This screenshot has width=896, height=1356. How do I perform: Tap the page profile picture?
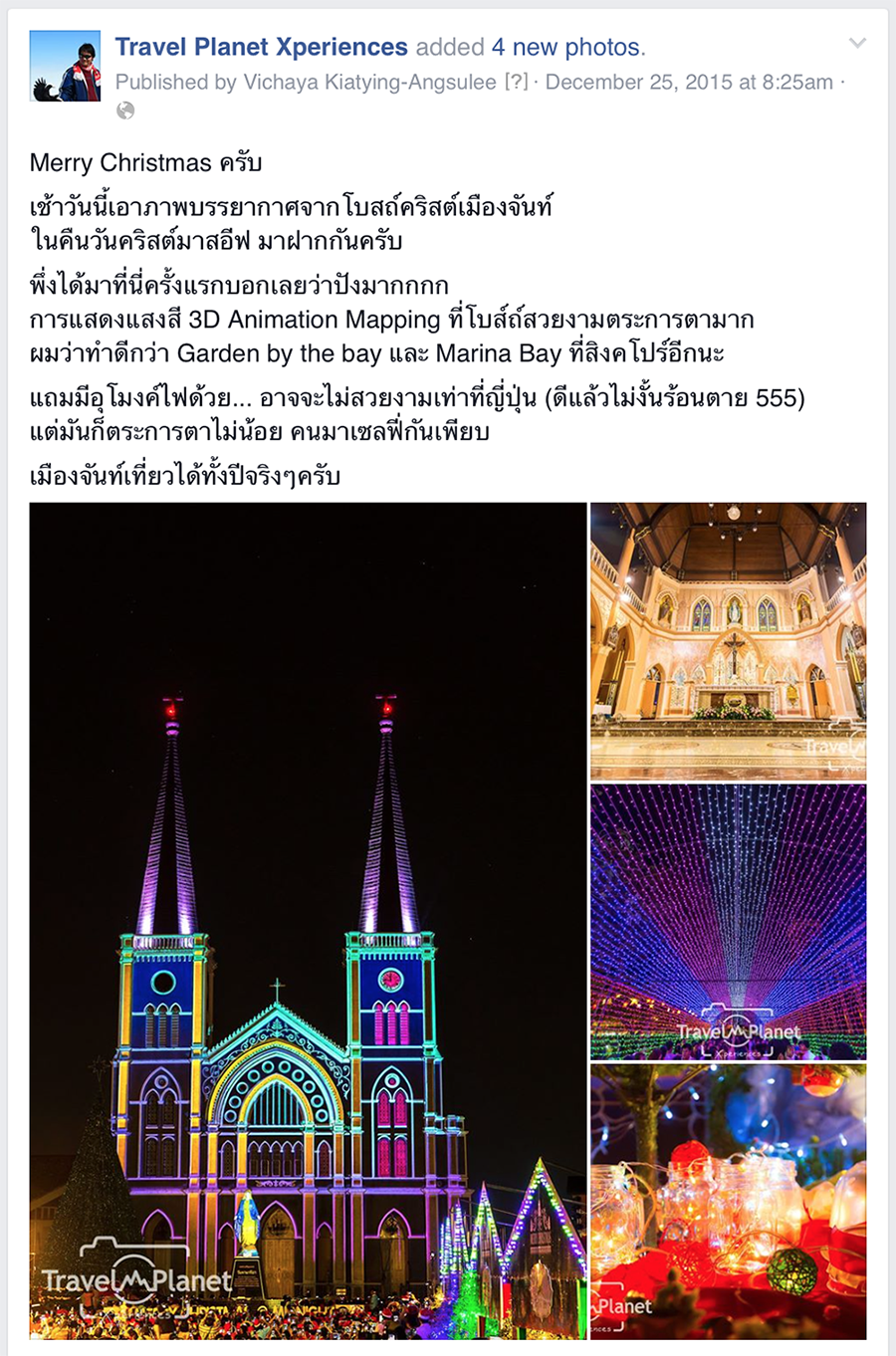65,67
